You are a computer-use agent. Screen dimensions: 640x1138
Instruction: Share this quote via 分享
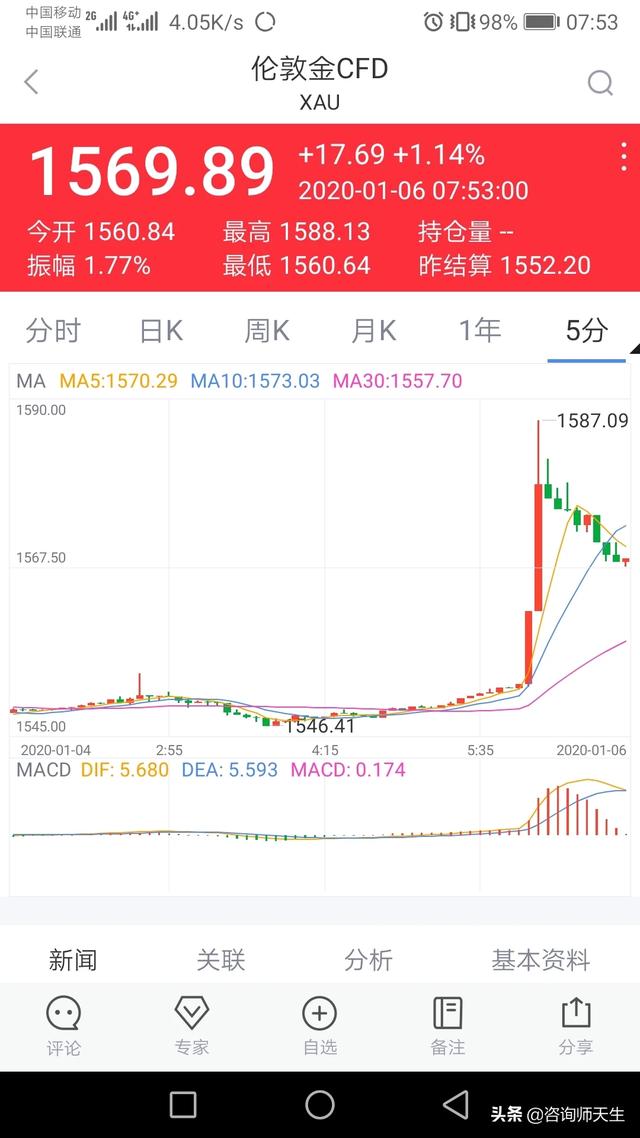point(575,1025)
